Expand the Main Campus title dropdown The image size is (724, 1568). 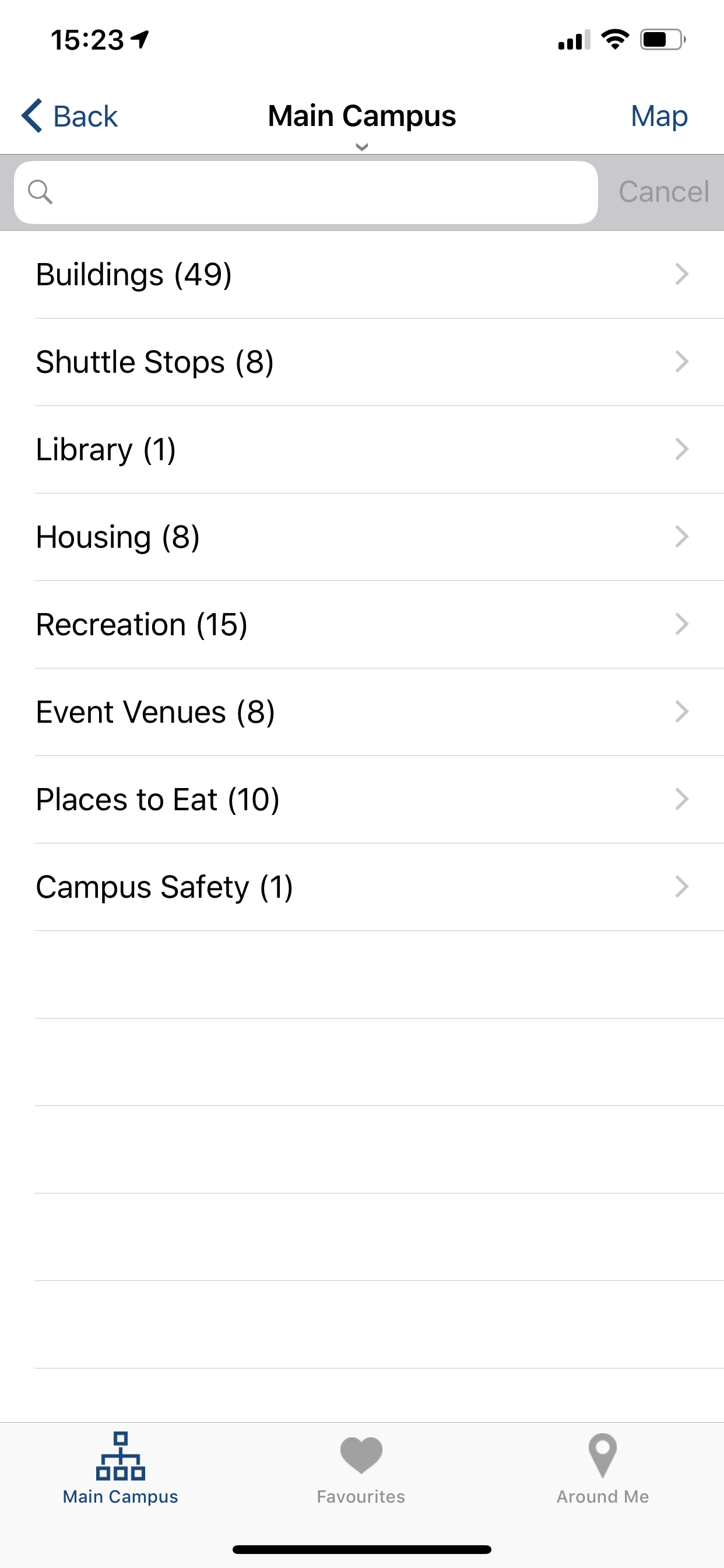(x=361, y=122)
